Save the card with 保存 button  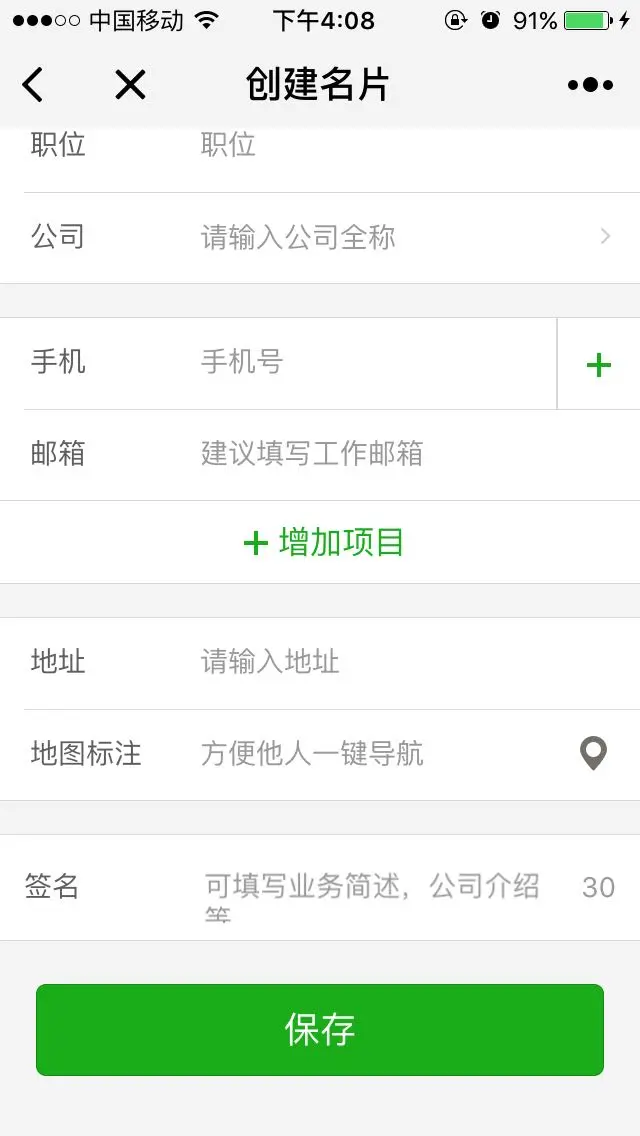pyautogui.click(x=320, y=1030)
